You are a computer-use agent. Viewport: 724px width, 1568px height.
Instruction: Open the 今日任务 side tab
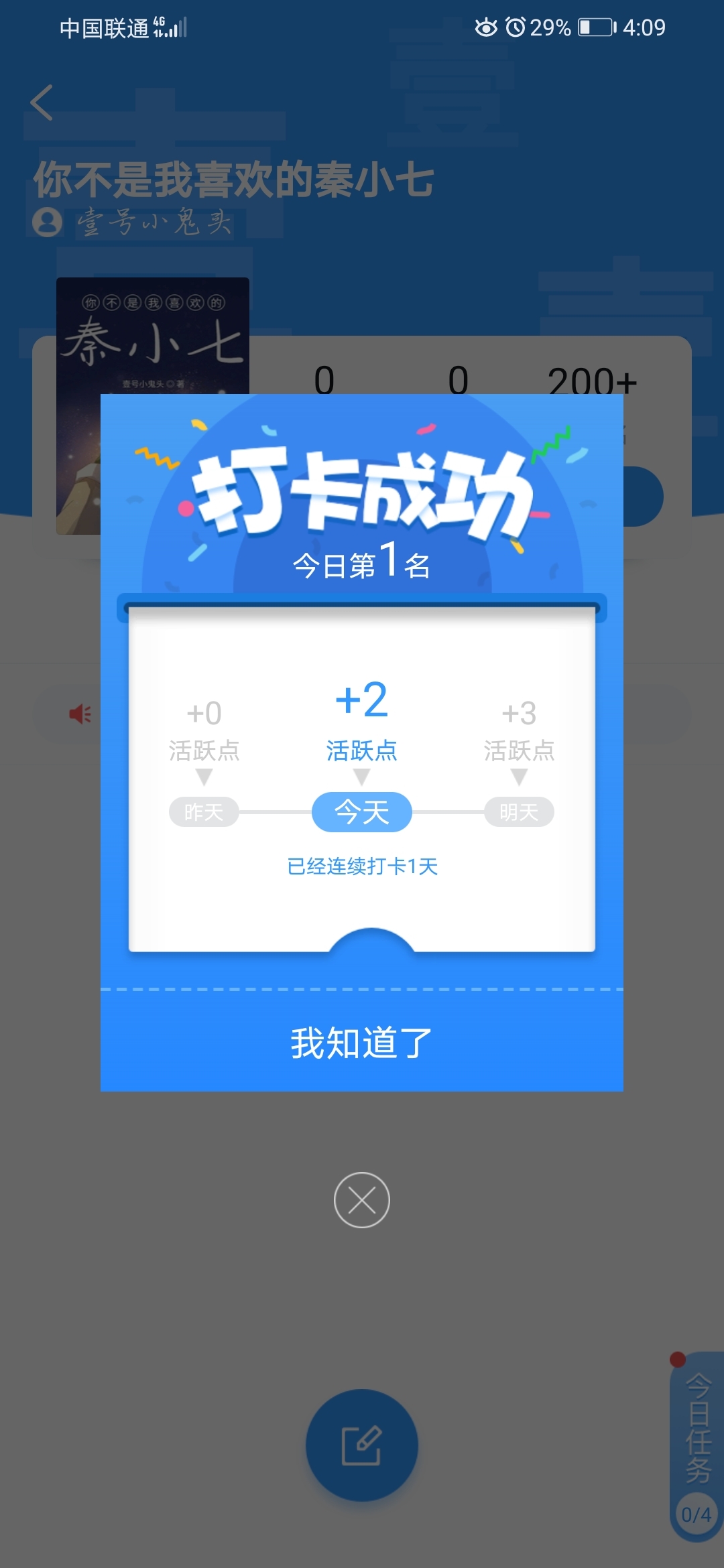click(697, 1447)
